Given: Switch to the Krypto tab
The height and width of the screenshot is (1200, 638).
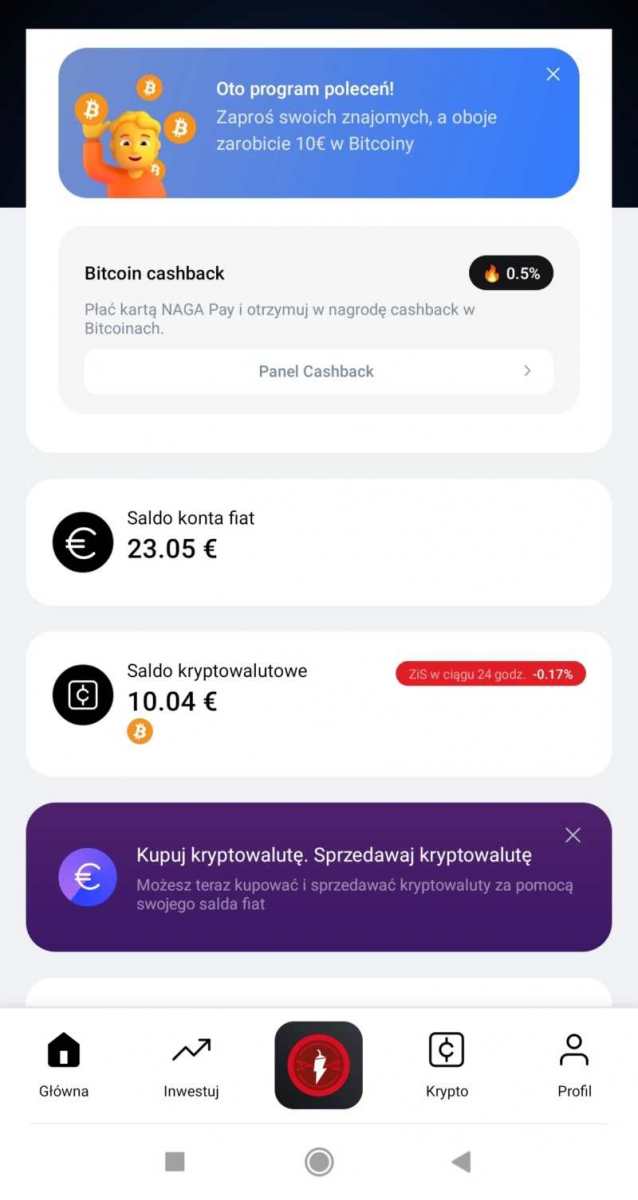Looking at the screenshot, I should pos(446,1064).
